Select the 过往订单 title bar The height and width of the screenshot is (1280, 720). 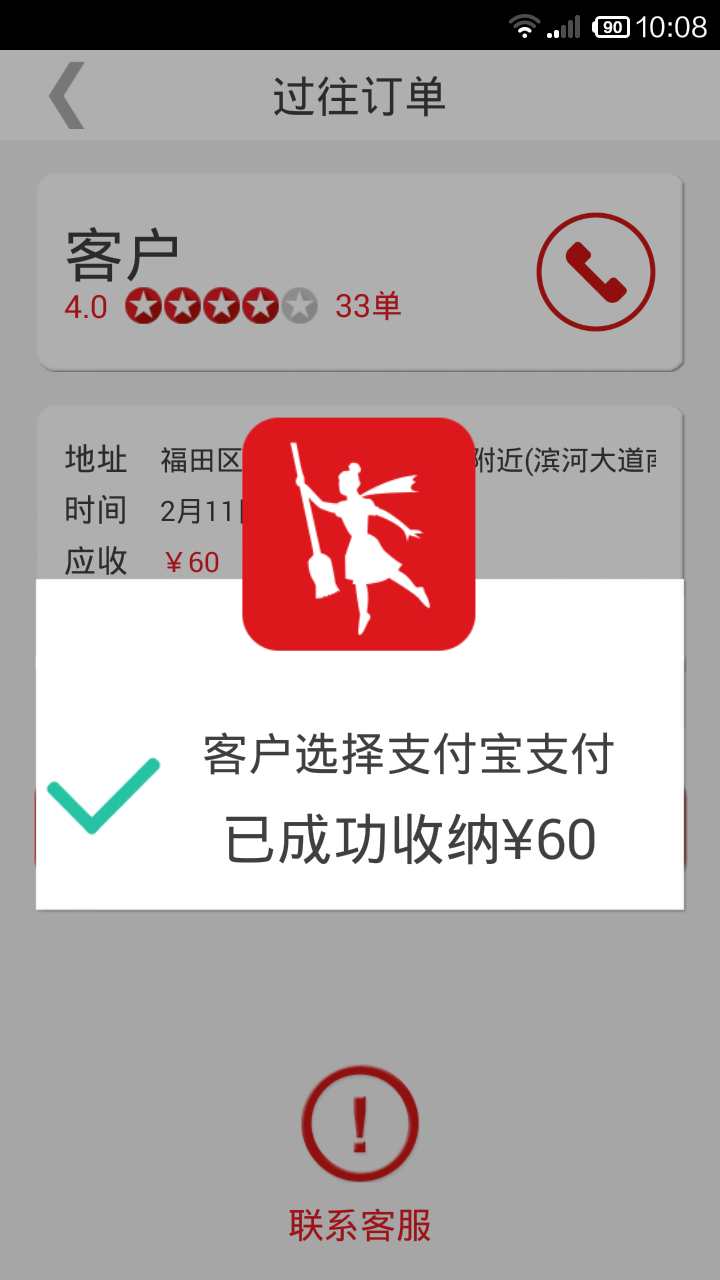[x=358, y=95]
